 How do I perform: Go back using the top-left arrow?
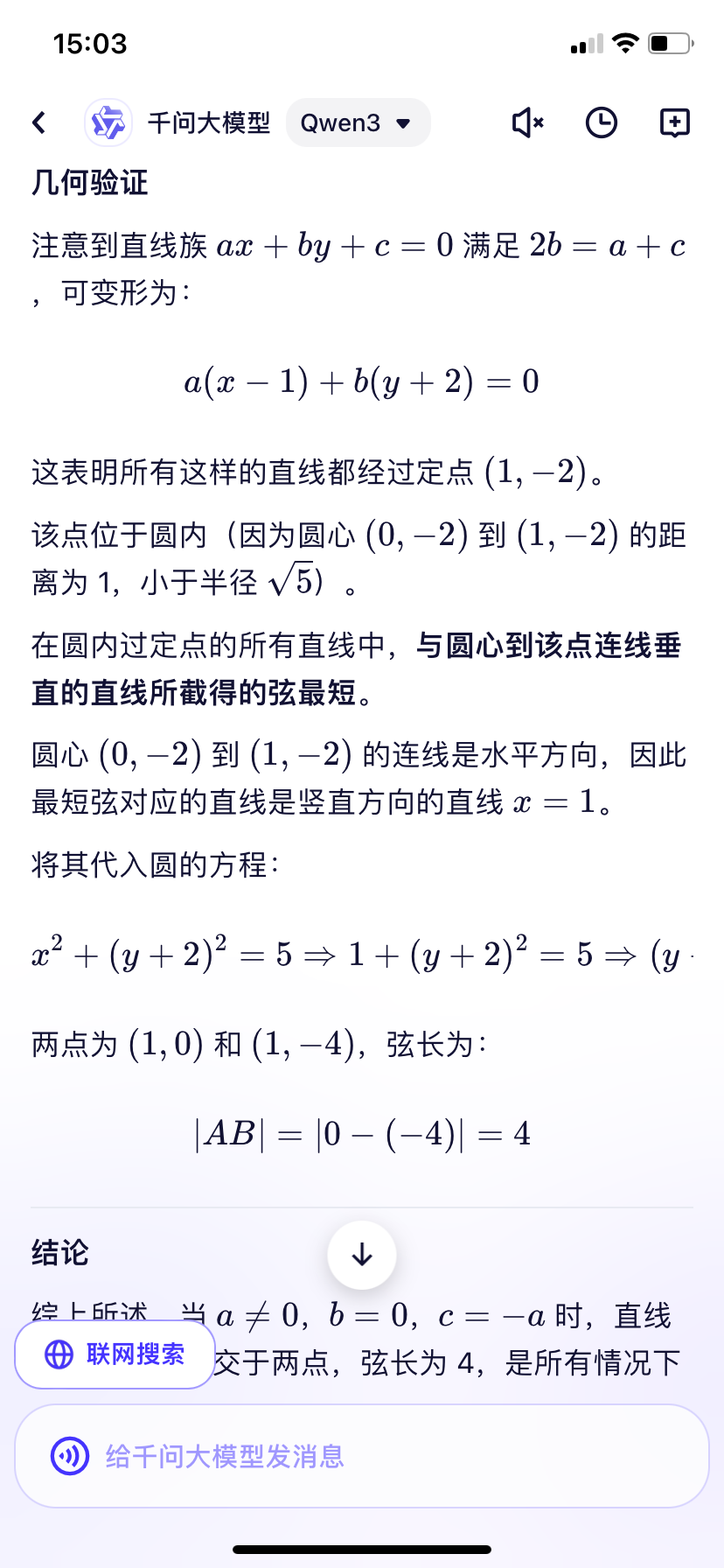(39, 122)
